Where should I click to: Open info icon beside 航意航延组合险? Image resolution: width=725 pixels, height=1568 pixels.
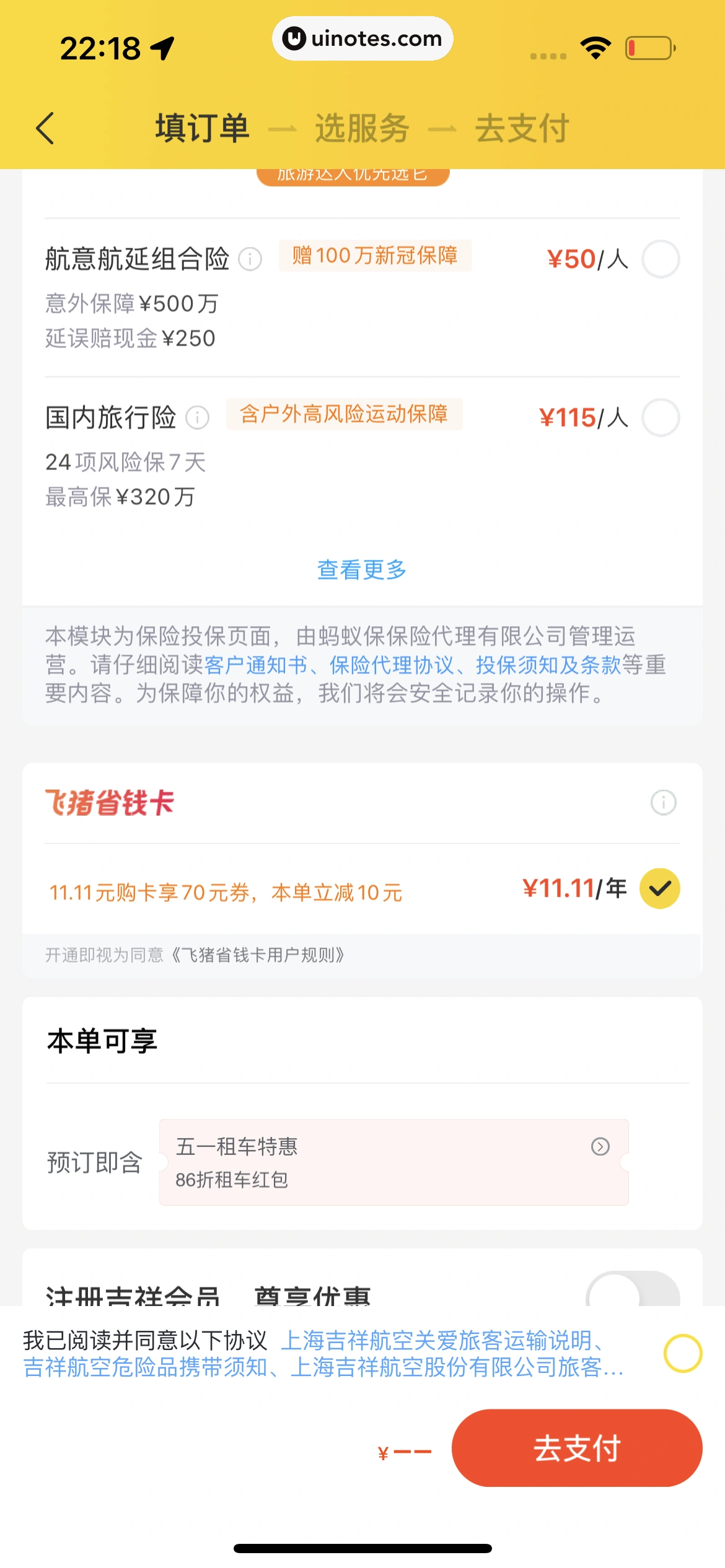[250, 259]
